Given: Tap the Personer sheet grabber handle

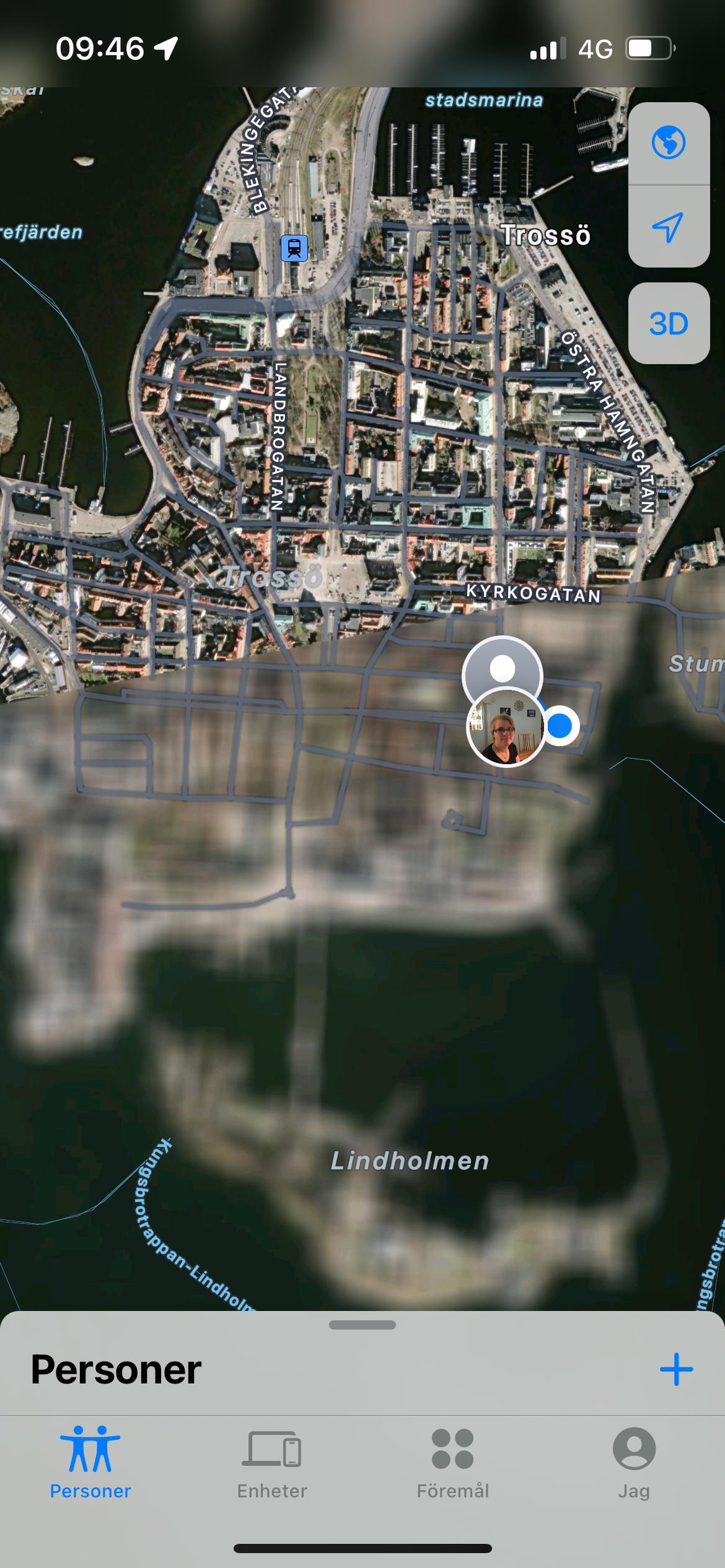Looking at the screenshot, I should [362, 1325].
